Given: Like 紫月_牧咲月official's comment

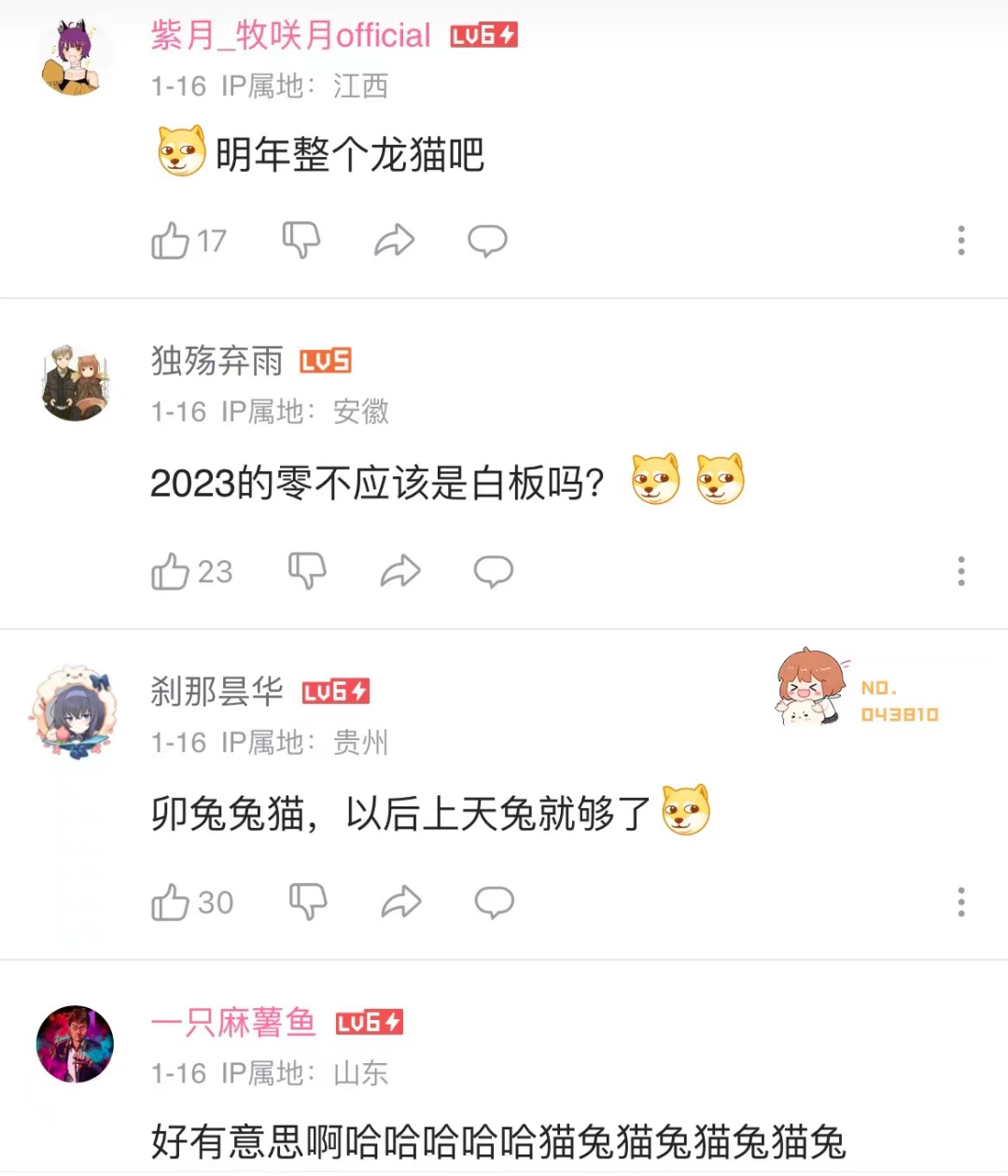Looking at the screenshot, I should pos(171,241).
